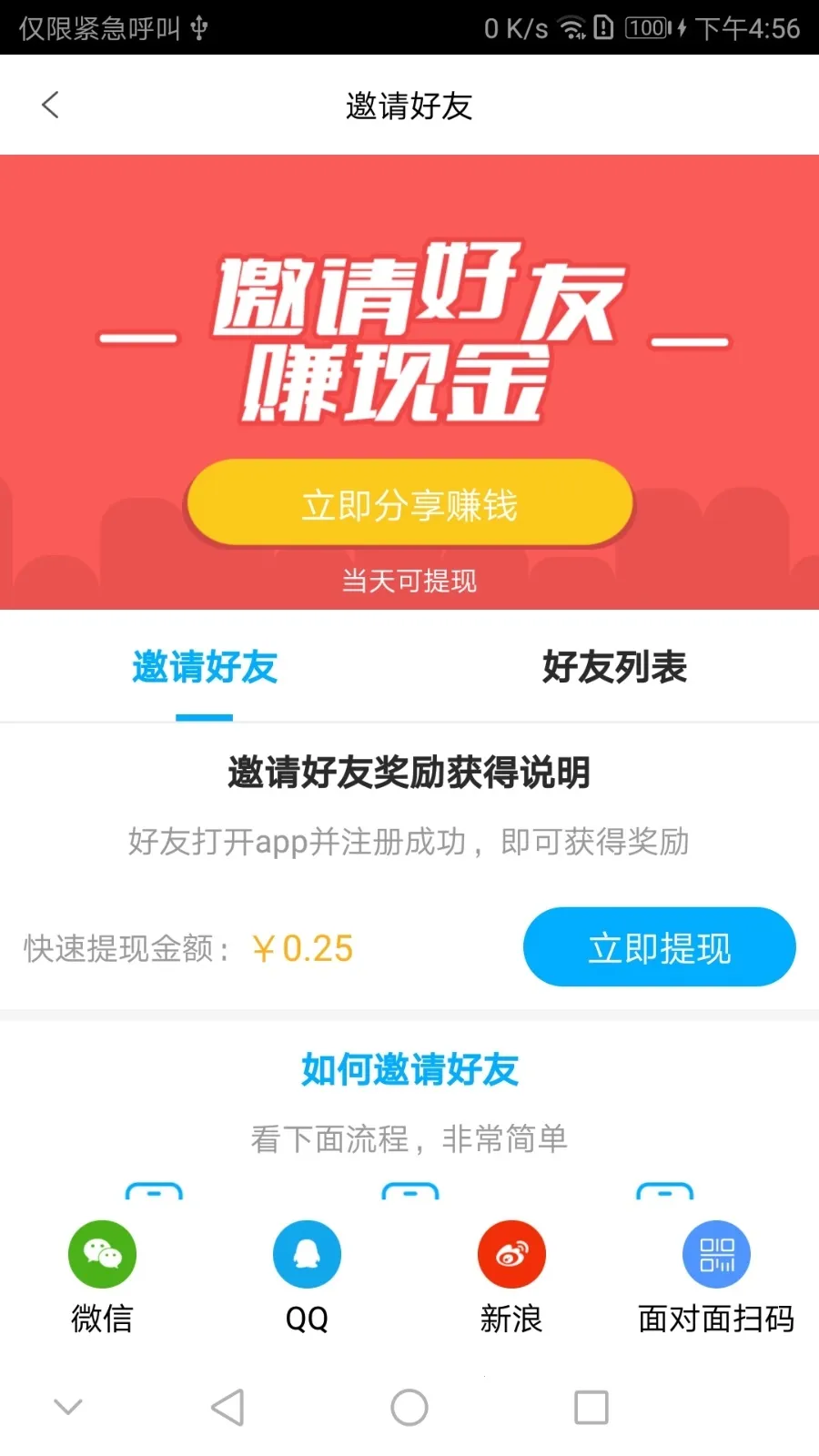Open recent apps with the square button

(x=590, y=1406)
